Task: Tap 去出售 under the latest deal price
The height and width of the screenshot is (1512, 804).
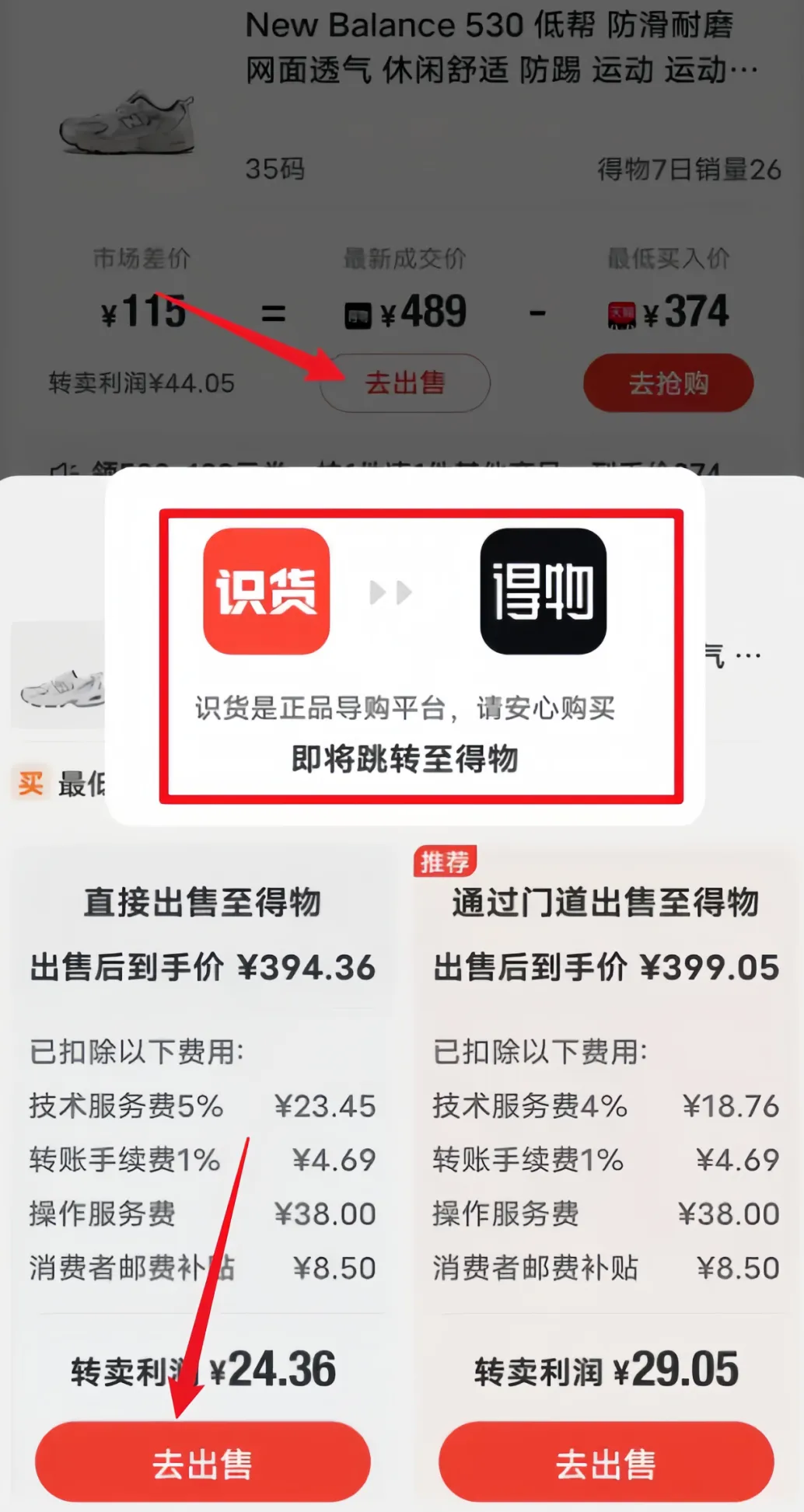Action: click(x=405, y=383)
